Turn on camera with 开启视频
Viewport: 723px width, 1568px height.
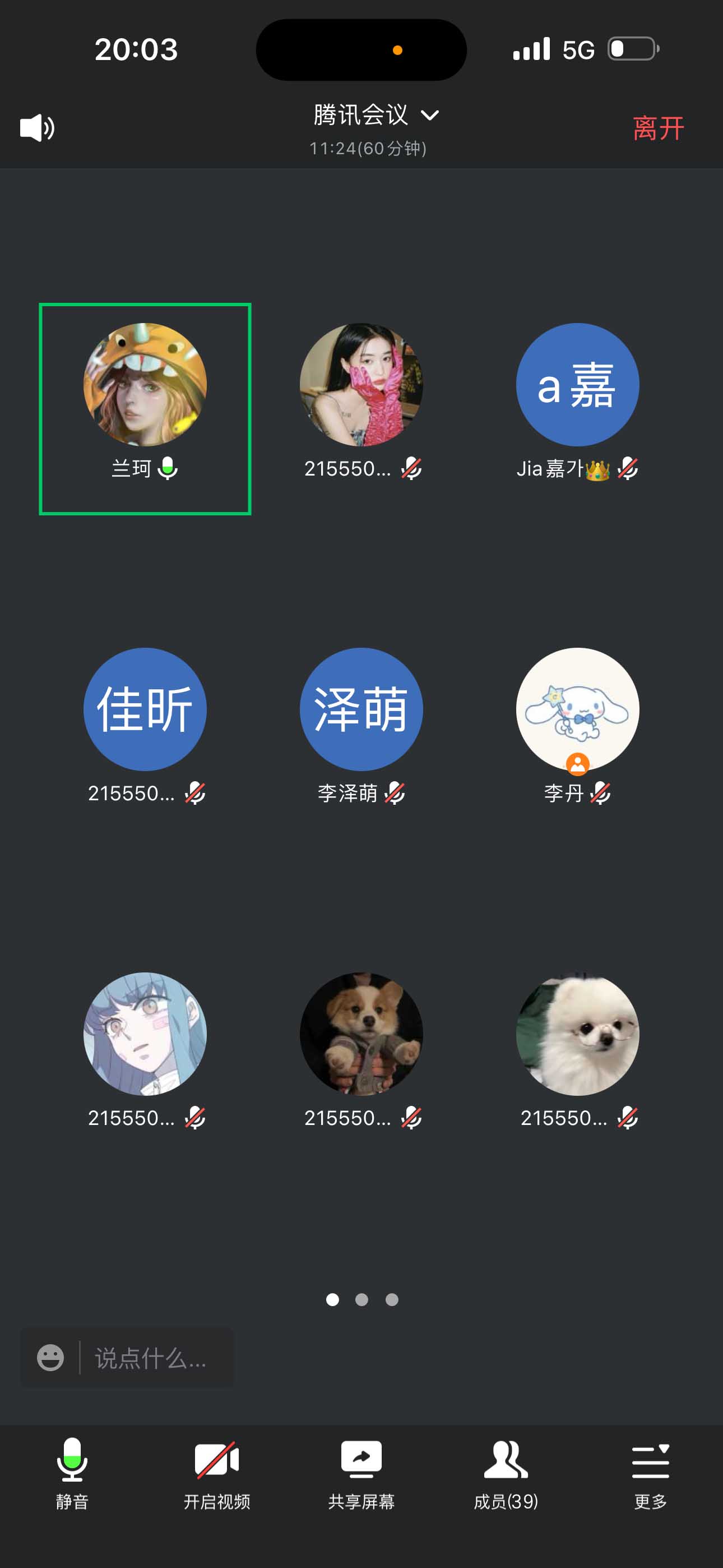click(217, 1473)
